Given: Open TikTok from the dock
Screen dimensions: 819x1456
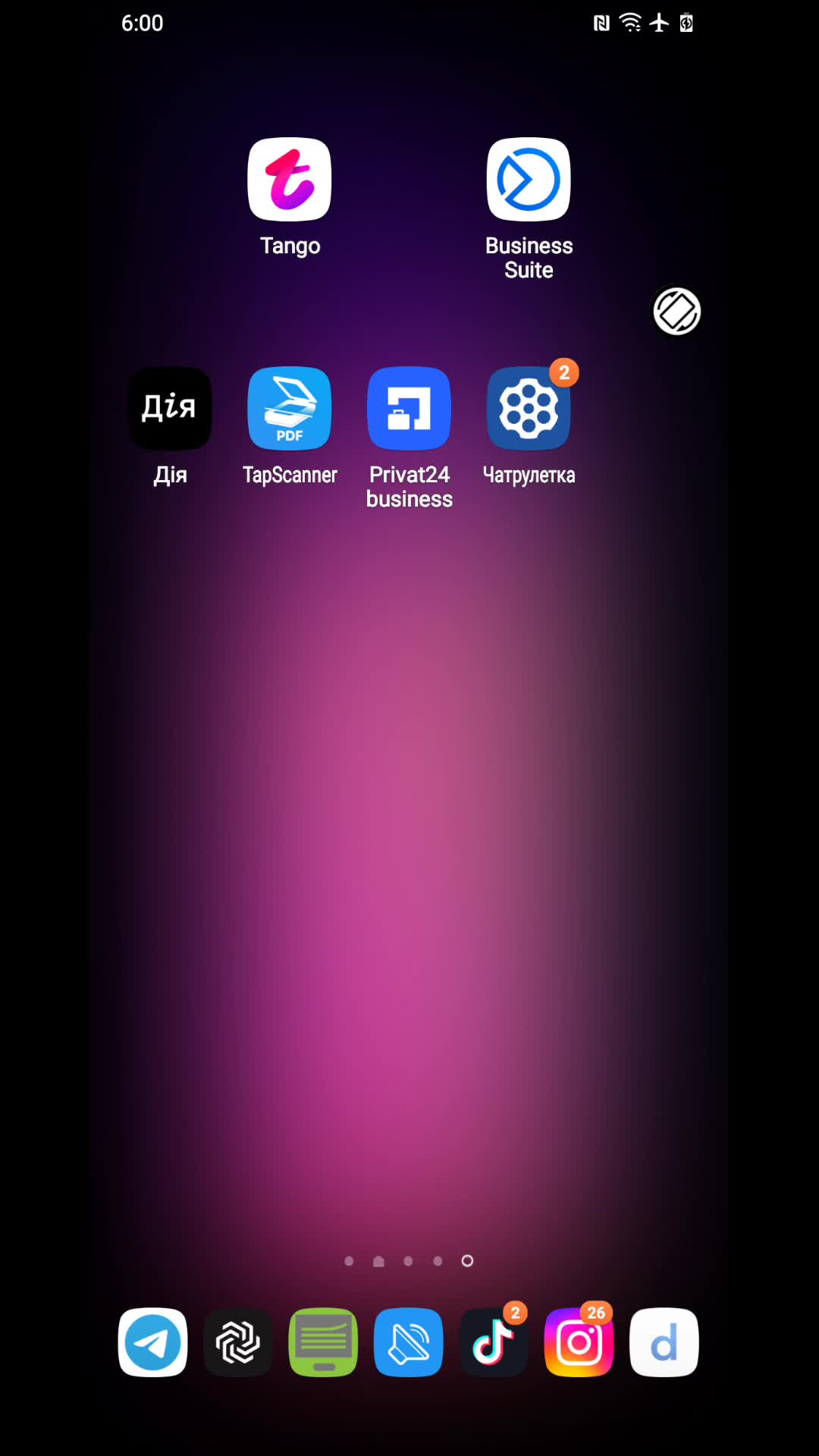Looking at the screenshot, I should click(x=493, y=1342).
